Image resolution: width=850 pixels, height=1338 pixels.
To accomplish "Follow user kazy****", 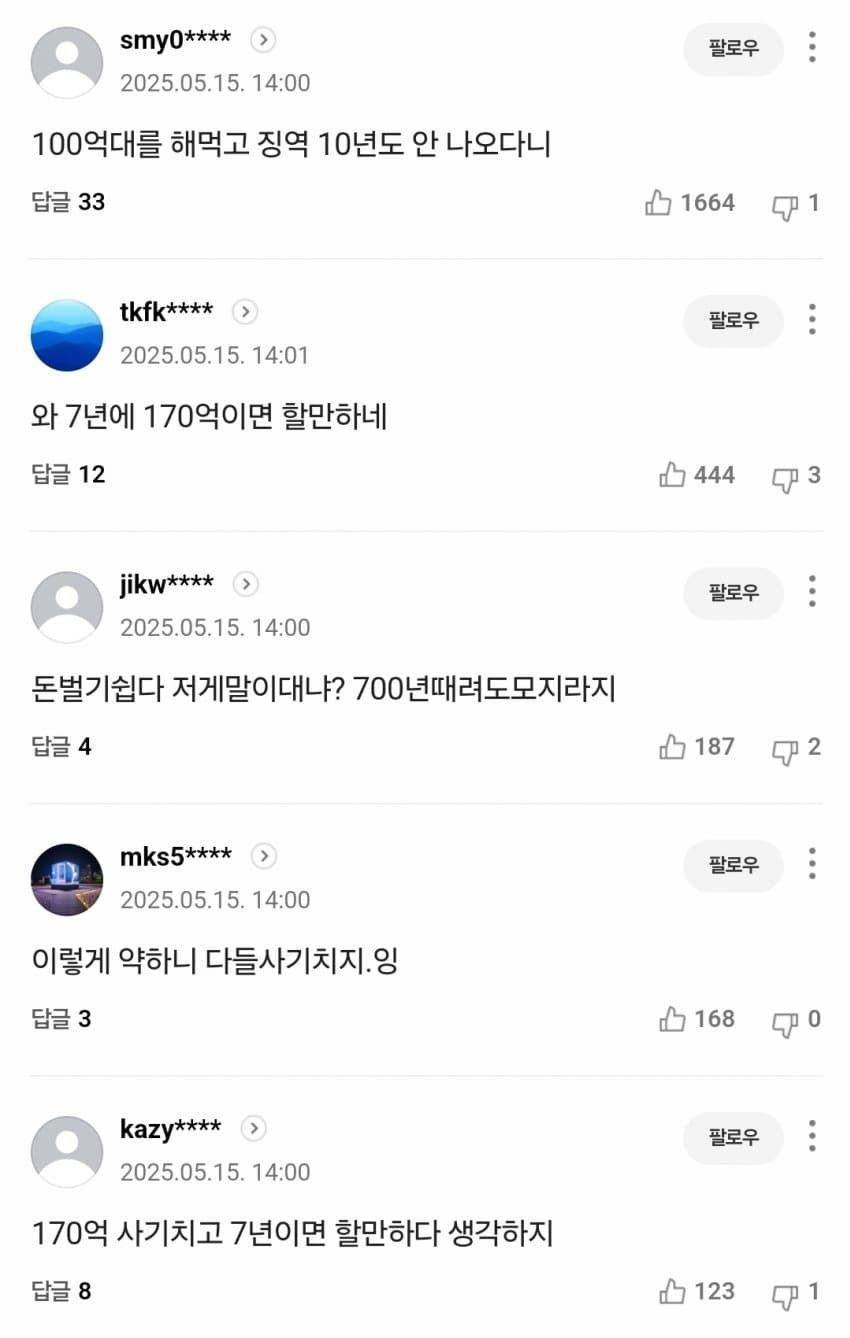I will tap(733, 1137).
